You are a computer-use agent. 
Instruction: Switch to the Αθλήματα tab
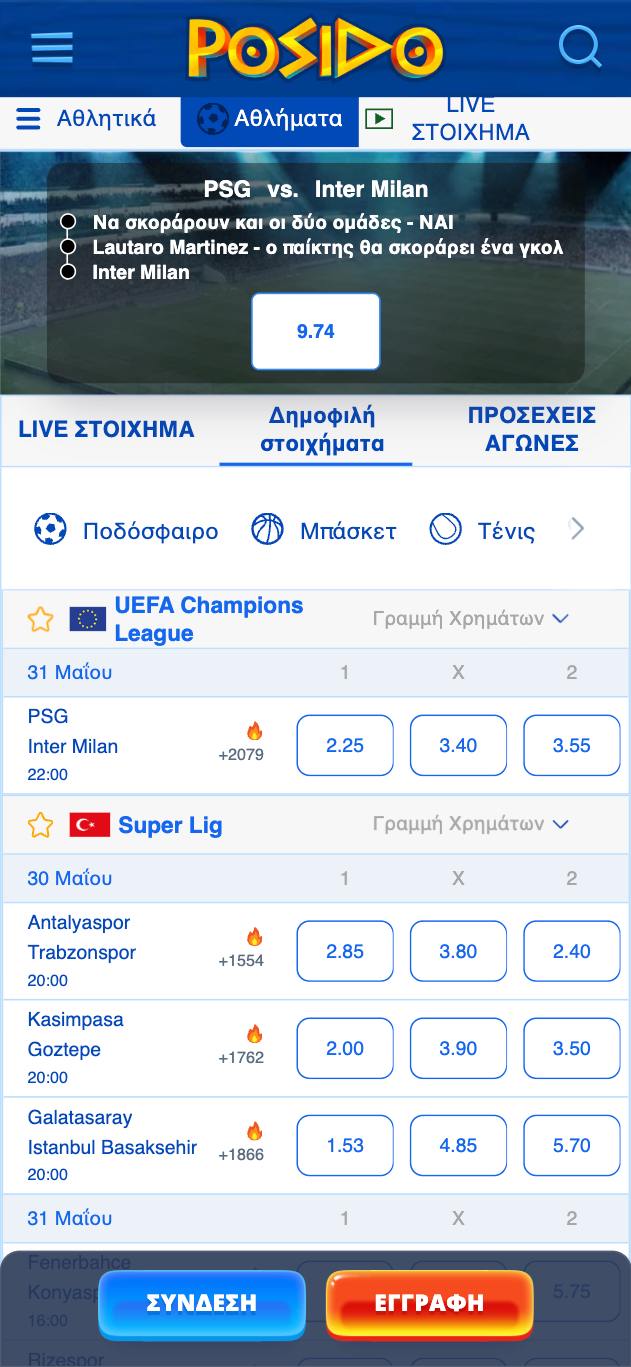(x=270, y=119)
